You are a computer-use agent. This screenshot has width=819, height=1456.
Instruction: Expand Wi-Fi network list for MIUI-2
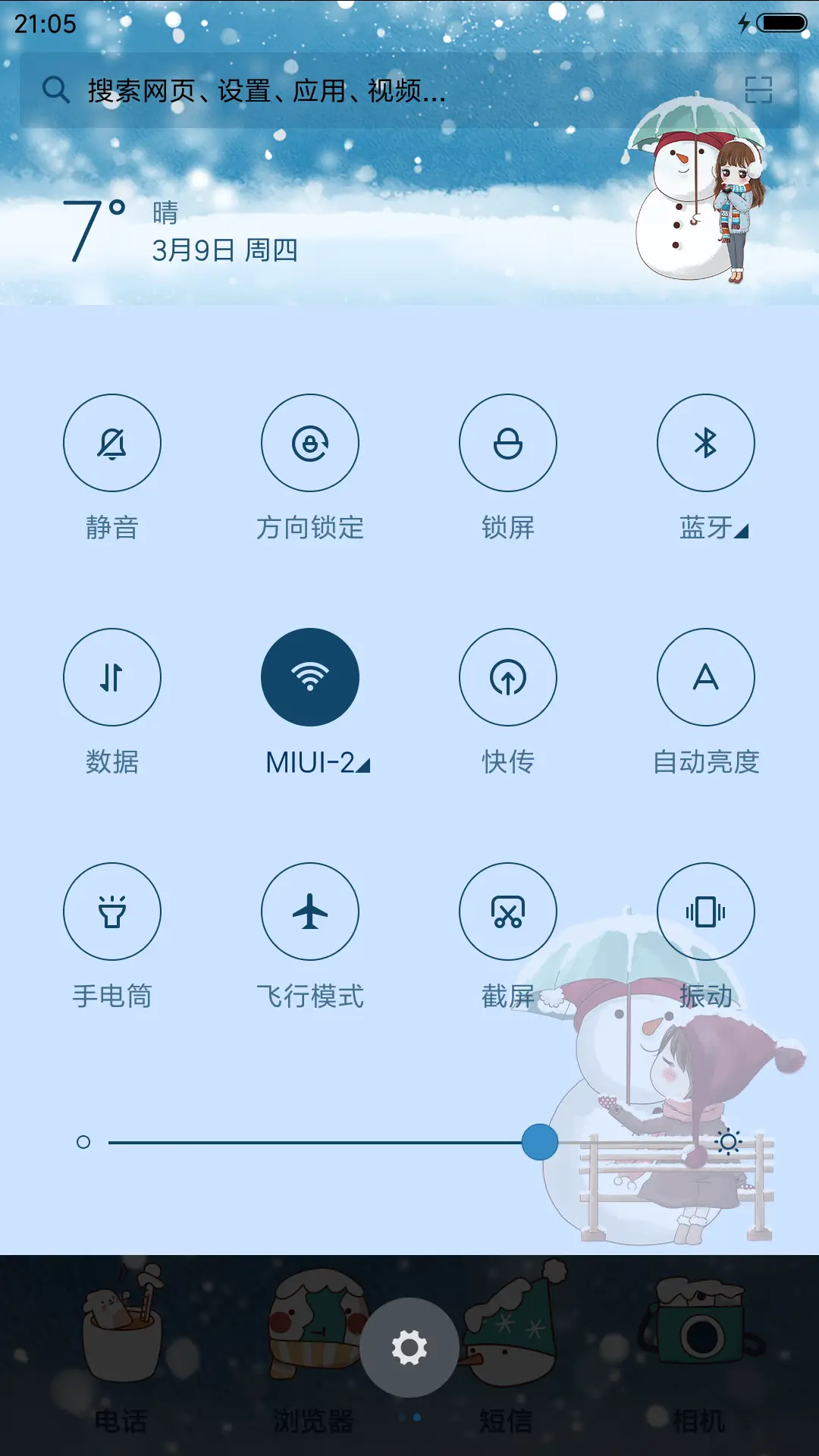point(362,767)
